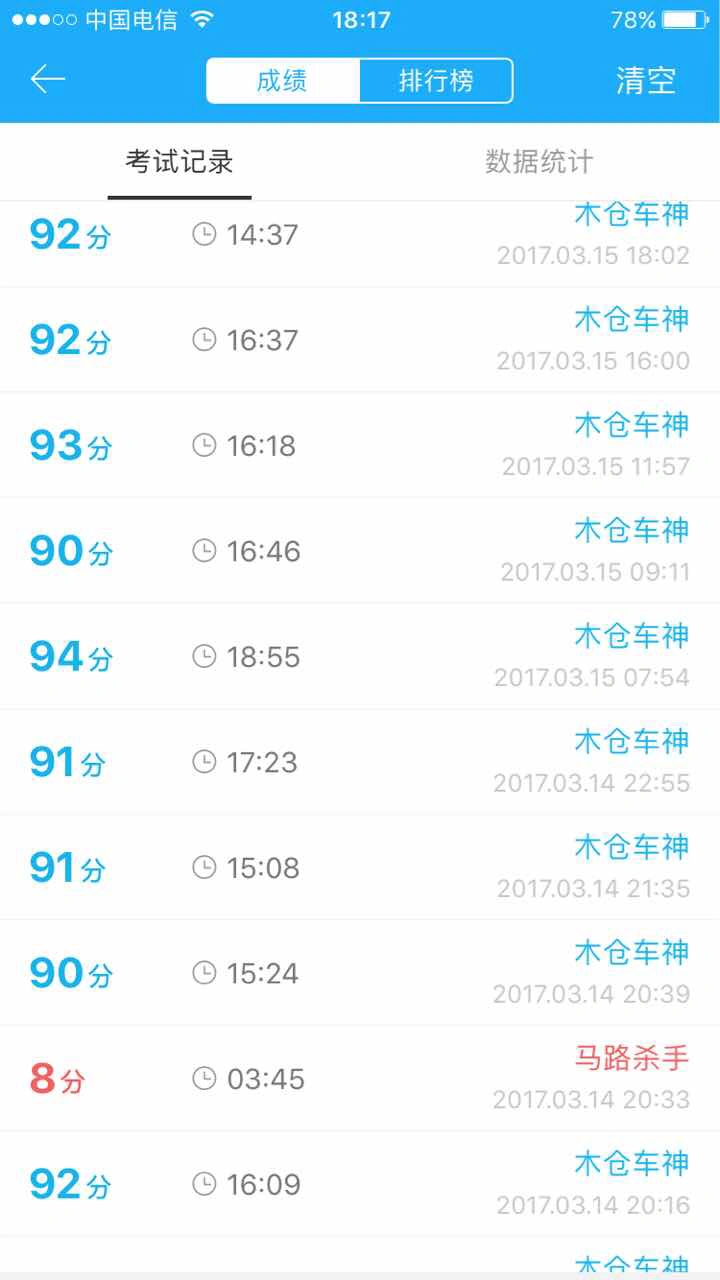This screenshot has height=1280, width=720.
Task: Select the 考试记录 tab
Action: (179, 162)
